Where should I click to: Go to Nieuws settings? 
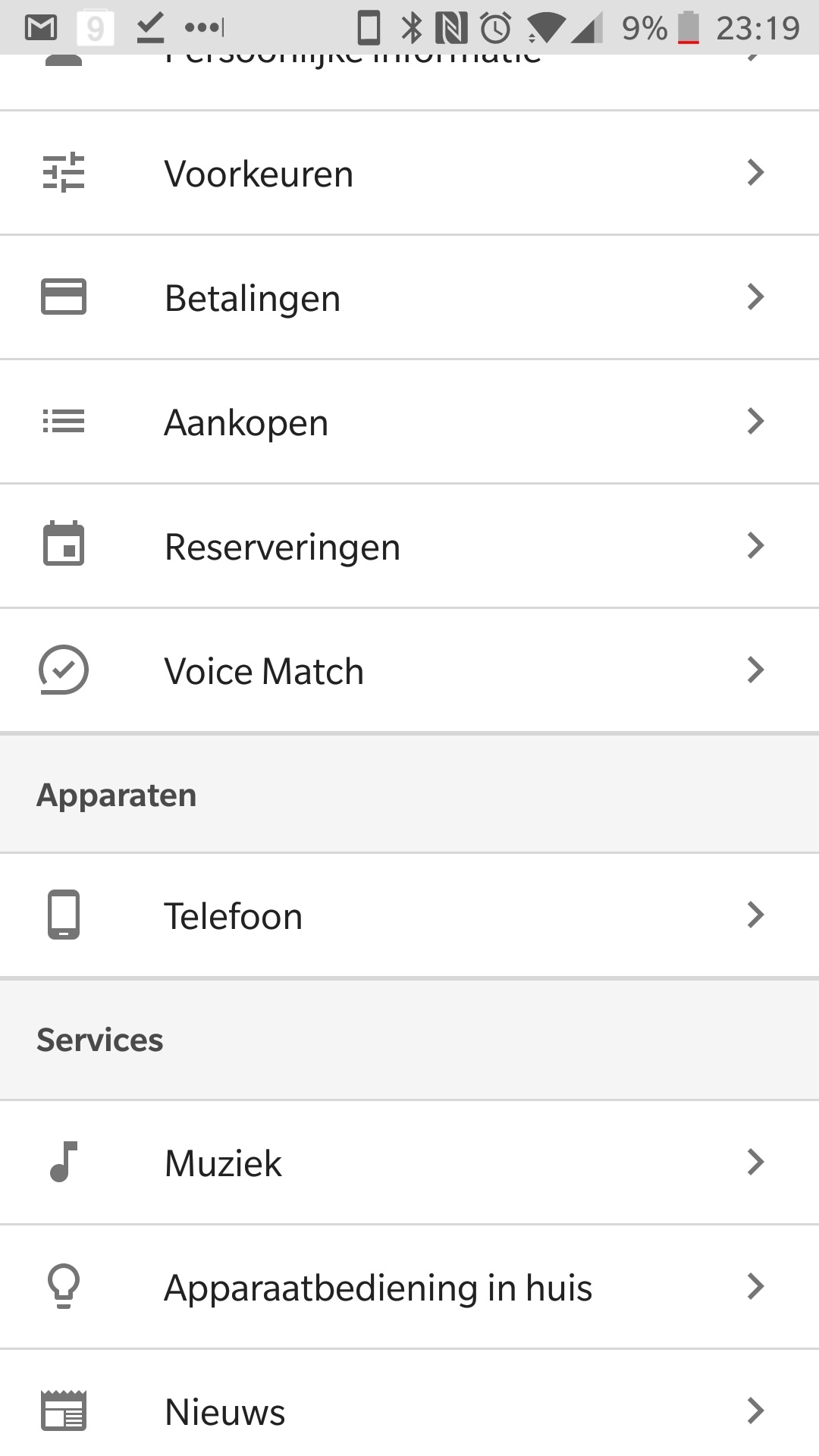[x=409, y=1410]
